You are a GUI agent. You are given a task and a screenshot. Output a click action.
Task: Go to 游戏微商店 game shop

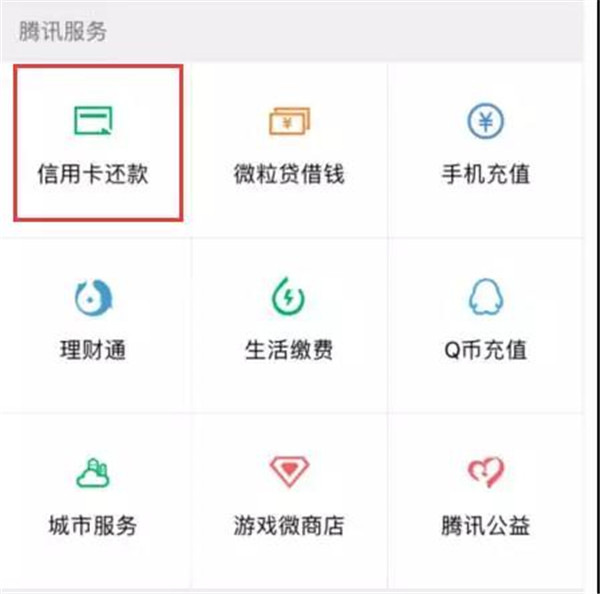point(288,495)
